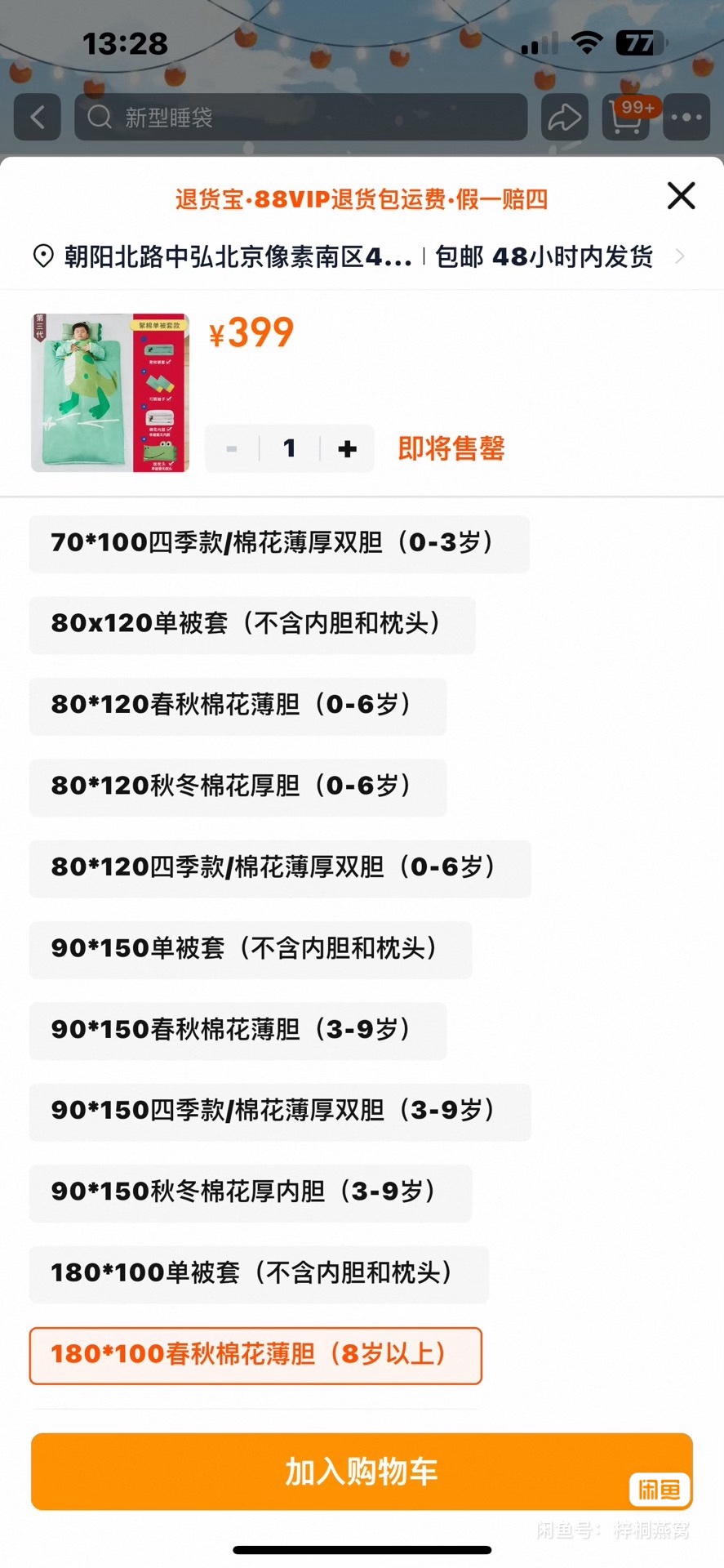Screen dimensions: 724x1568
Task: Select 90*150春秋棉花薄胆 (3-9岁)
Action: [x=238, y=1030]
